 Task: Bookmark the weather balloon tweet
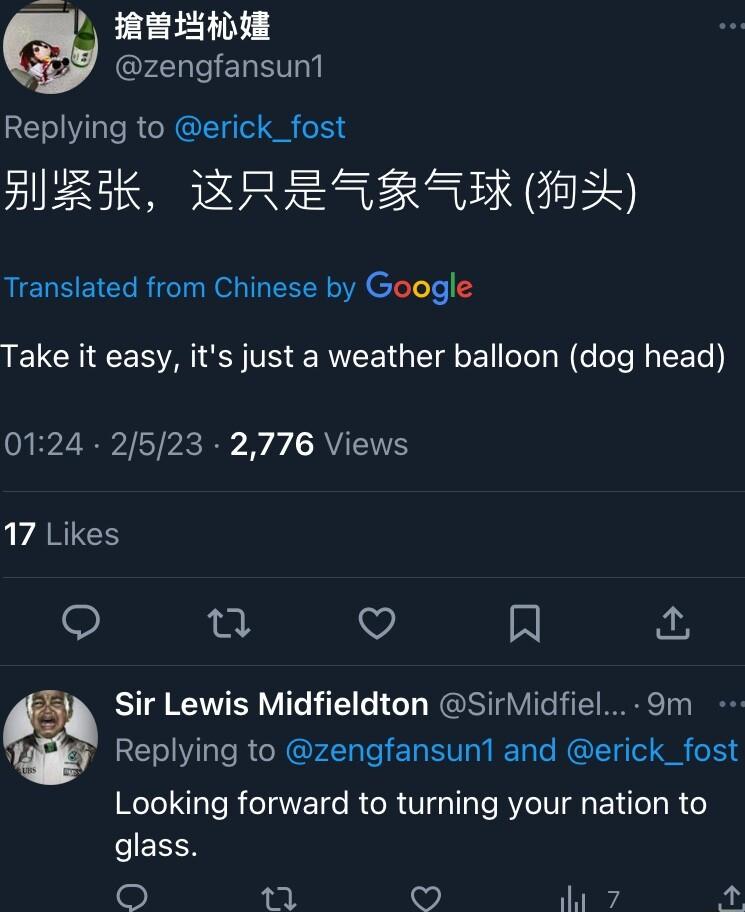(x=524, y=623)
